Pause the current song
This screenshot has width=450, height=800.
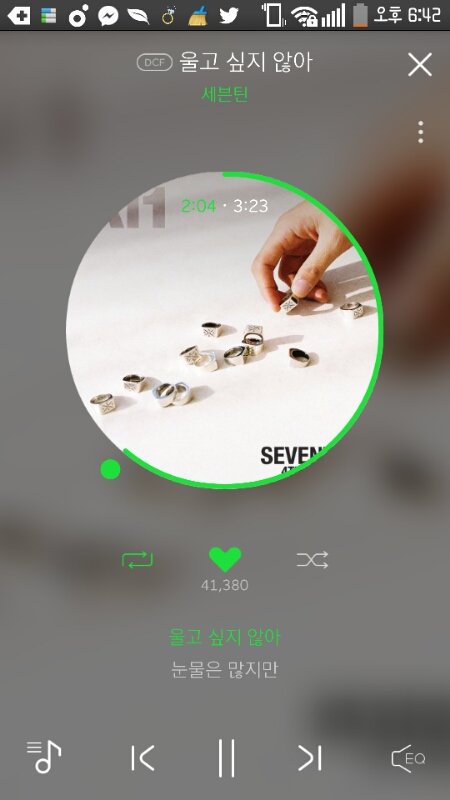(x=226, y=758)
